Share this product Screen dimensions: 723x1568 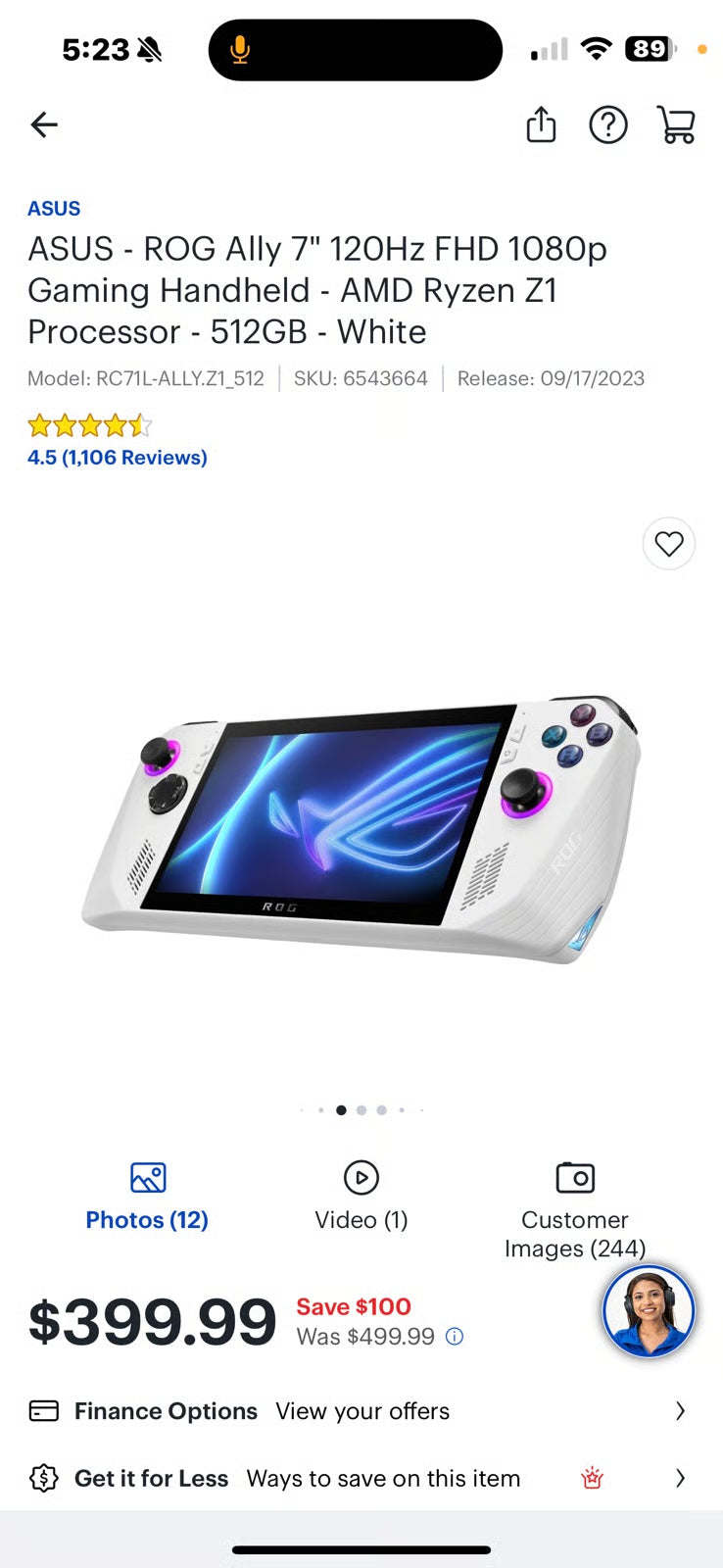click(541, 124)
